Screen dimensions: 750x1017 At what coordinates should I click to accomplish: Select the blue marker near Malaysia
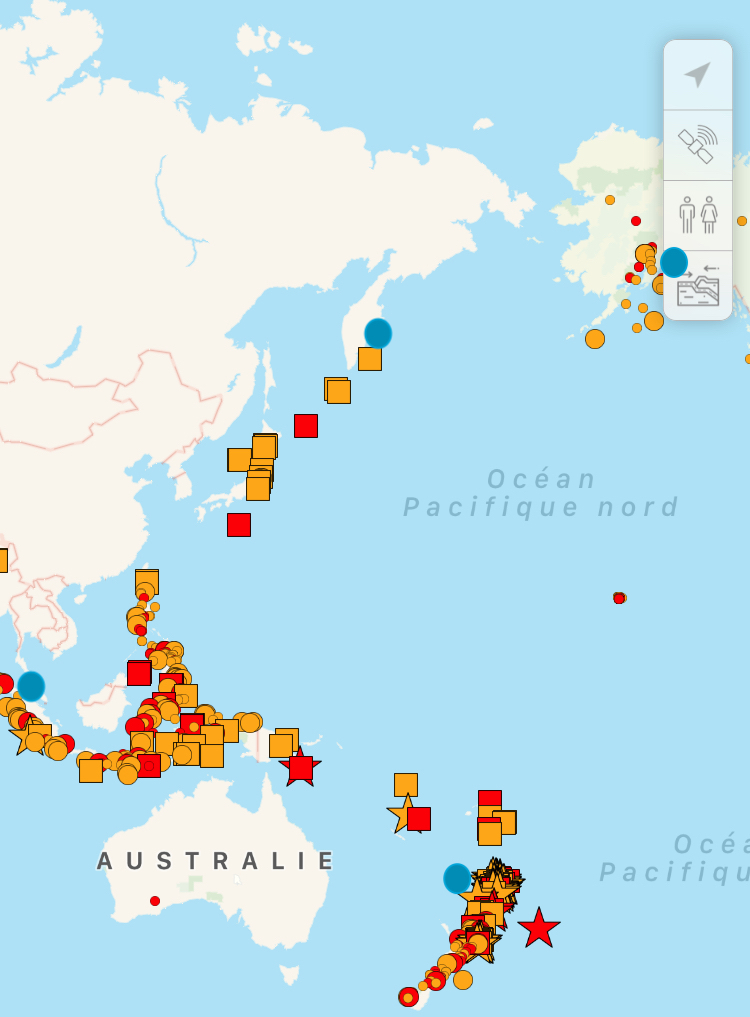click(31, 686)
